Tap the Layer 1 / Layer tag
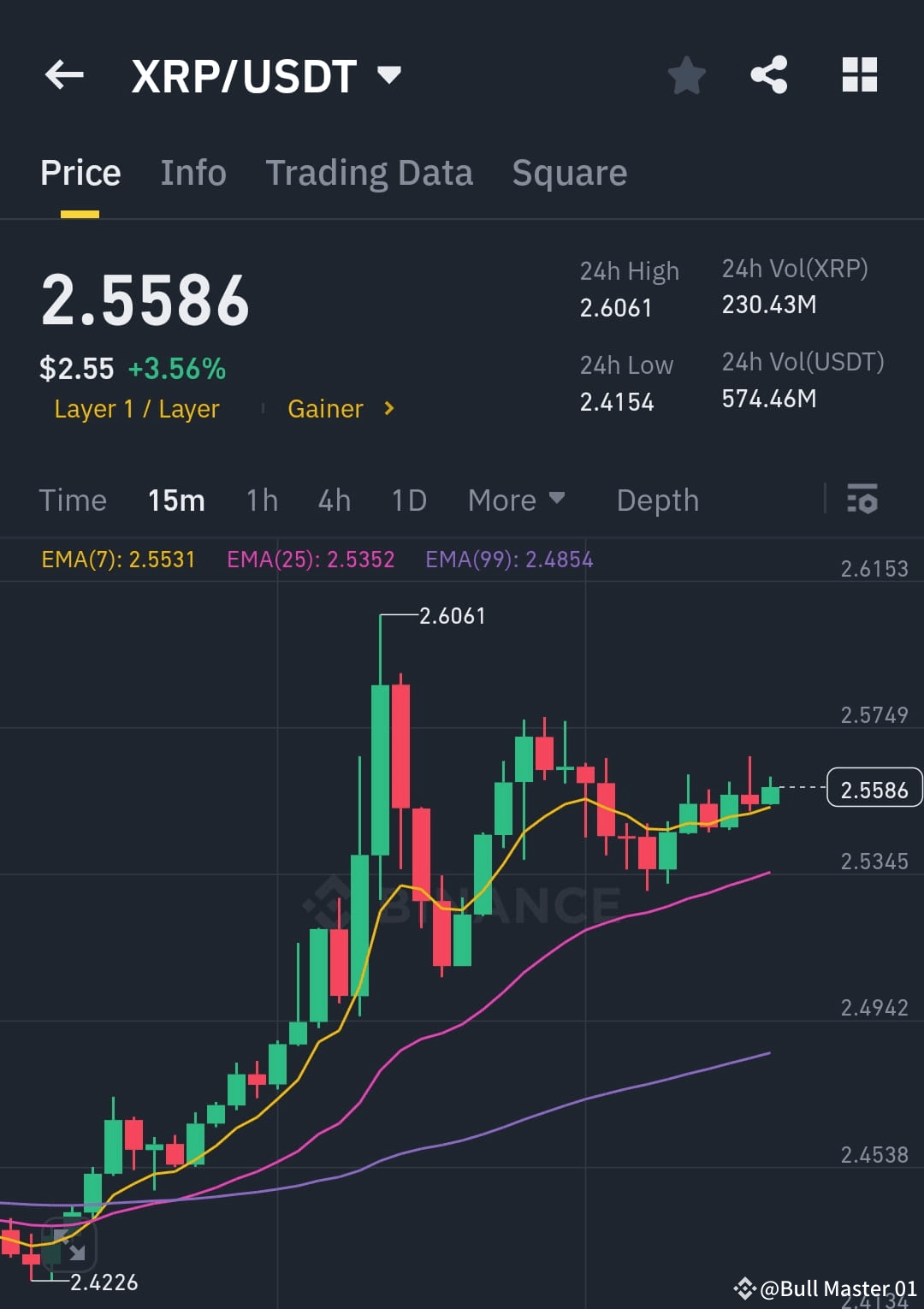 coord(136,409)
